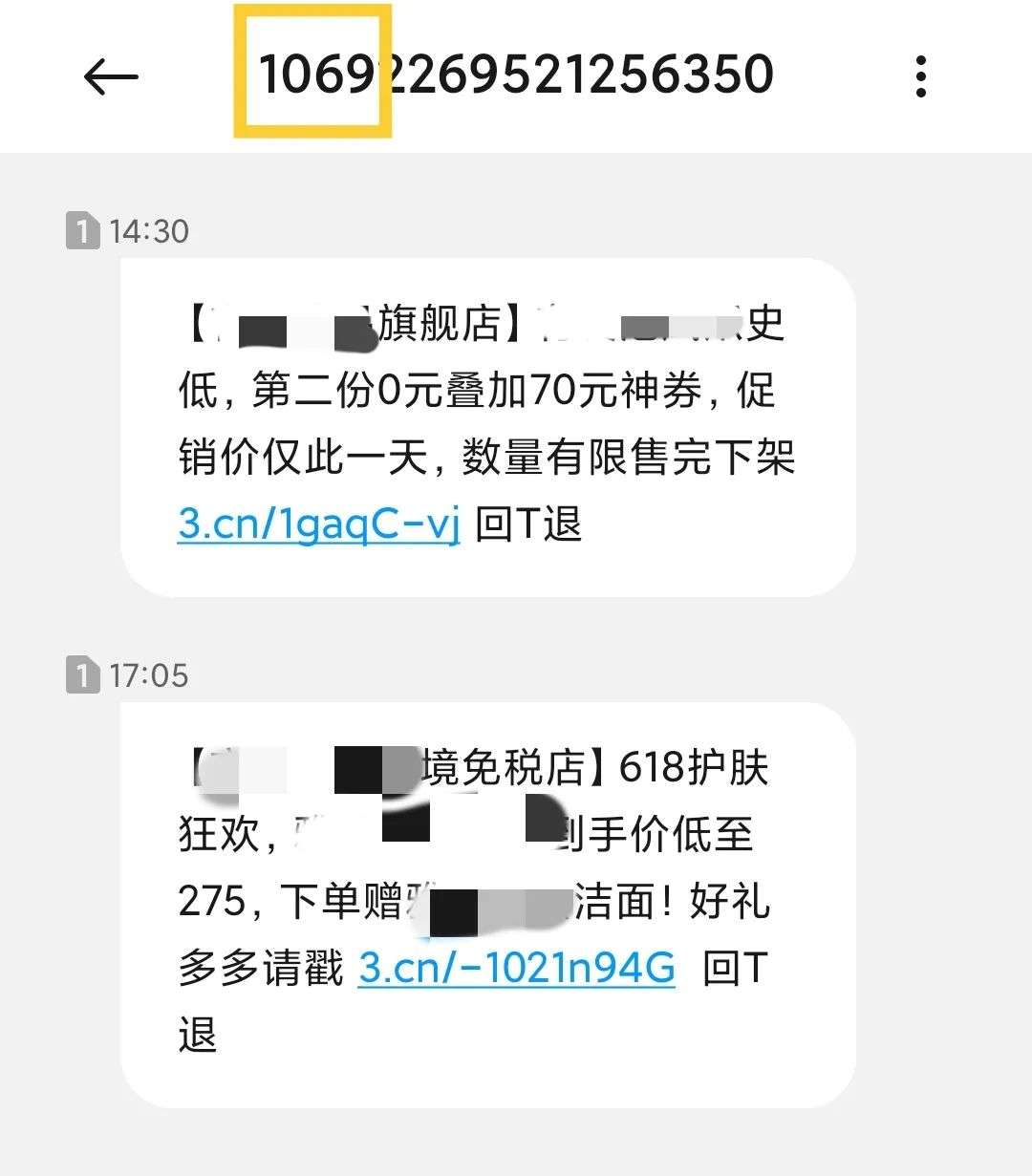This screenshot has width=1032, height=1176.
Task: Open the three-dot overflow menu
Action: pos(920,76)
